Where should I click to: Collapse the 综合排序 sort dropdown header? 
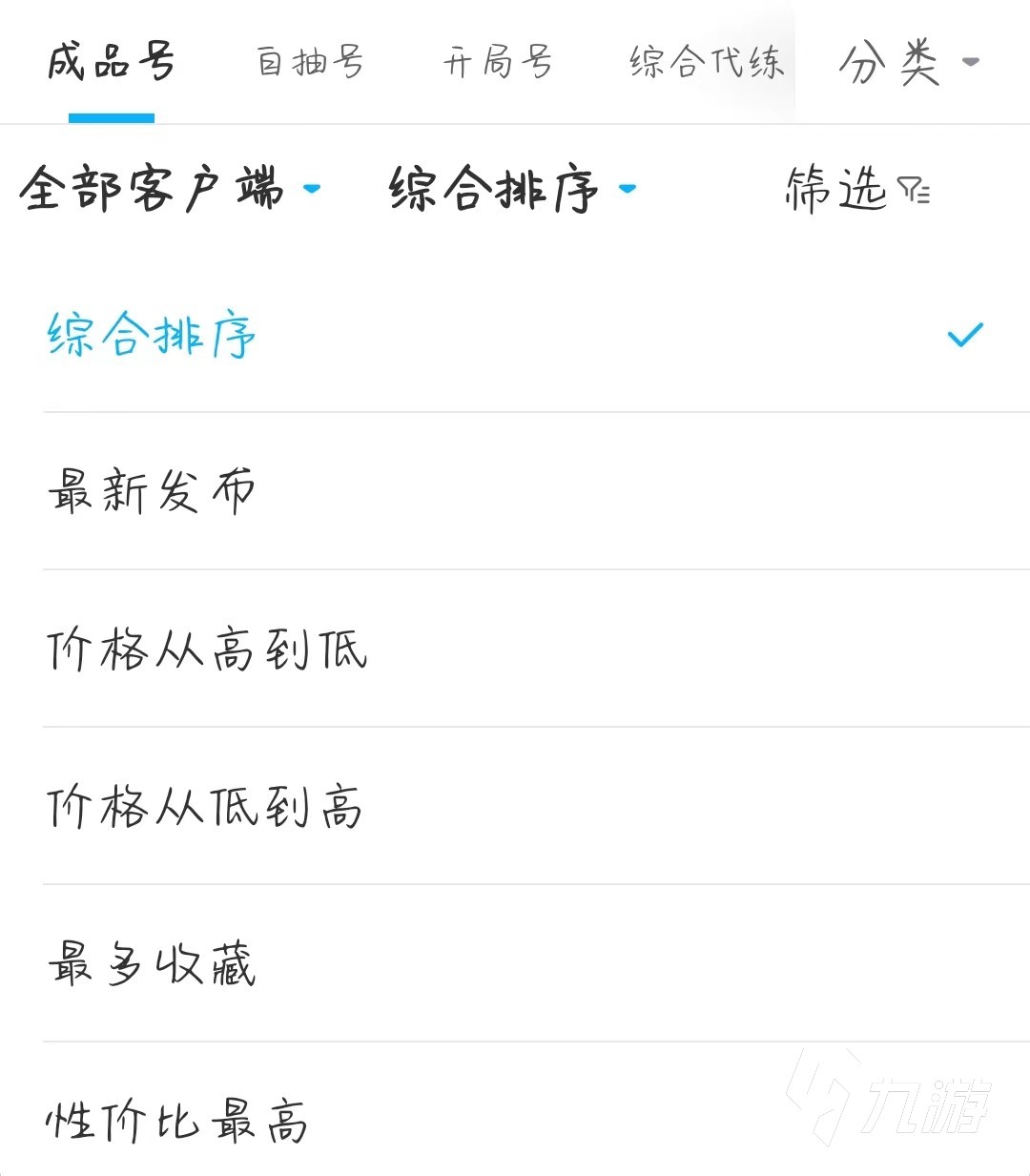[512, 188]
